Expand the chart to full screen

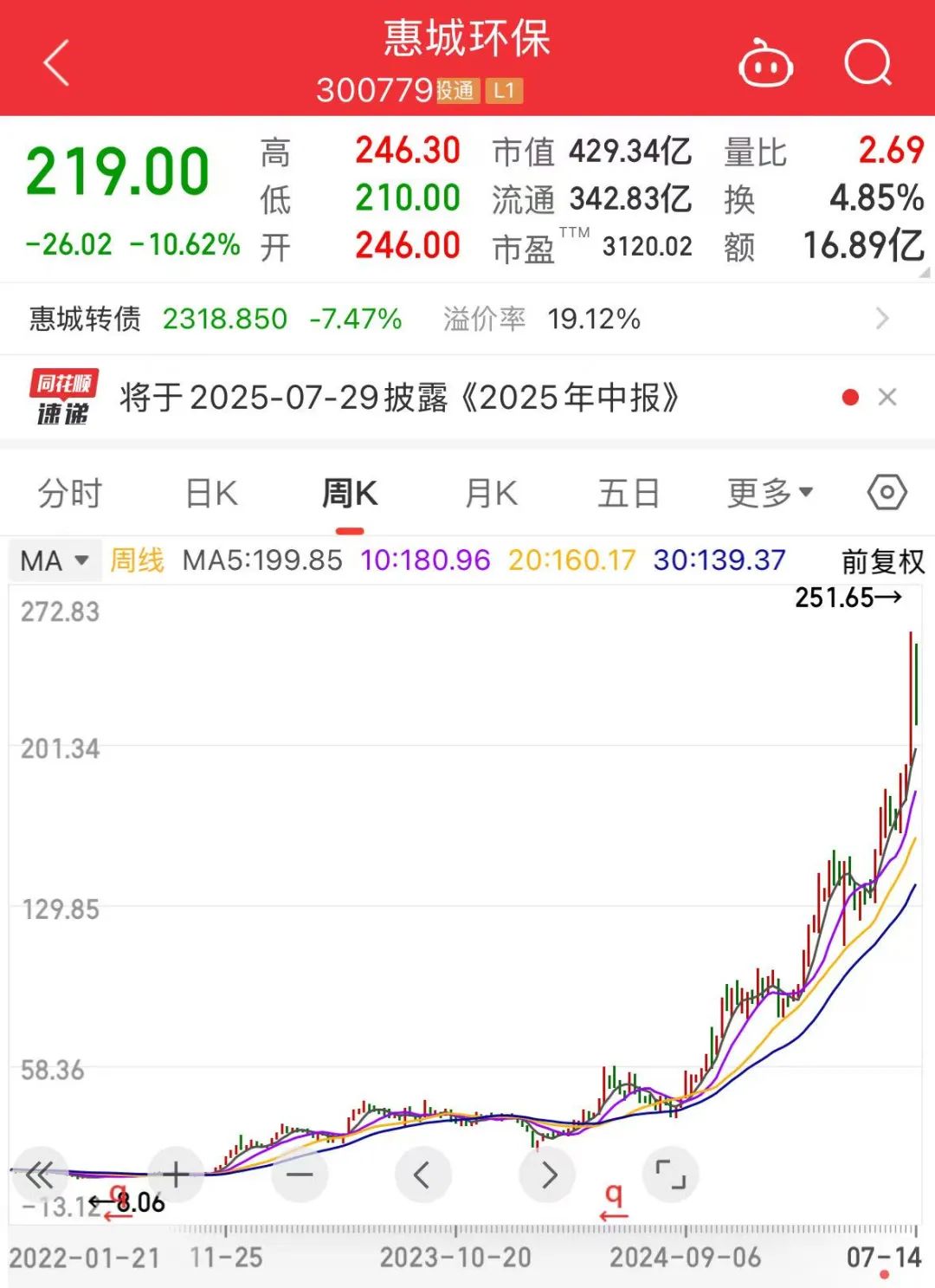[671, 1175]
